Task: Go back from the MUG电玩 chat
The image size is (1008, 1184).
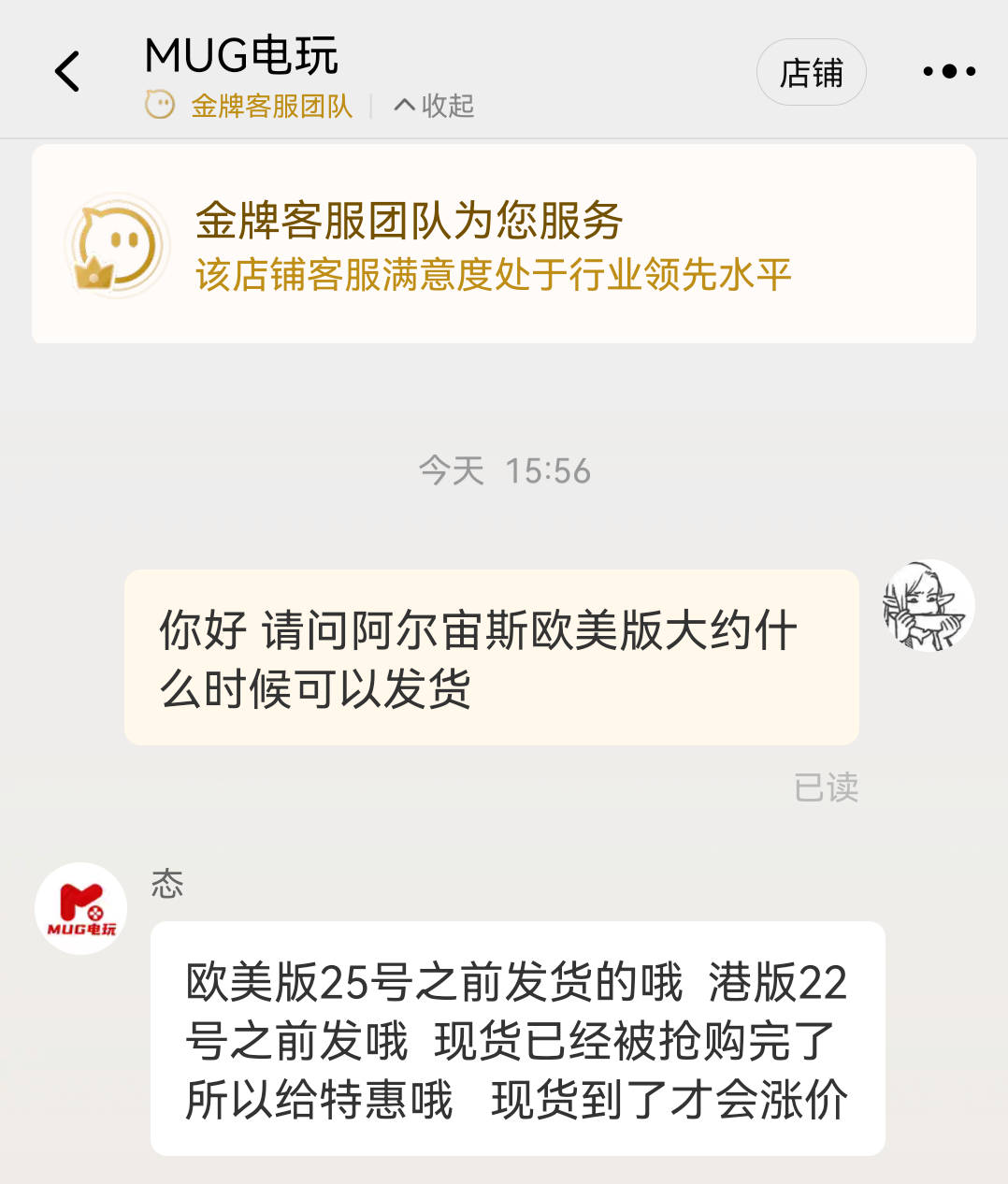Action: [67, 72]
